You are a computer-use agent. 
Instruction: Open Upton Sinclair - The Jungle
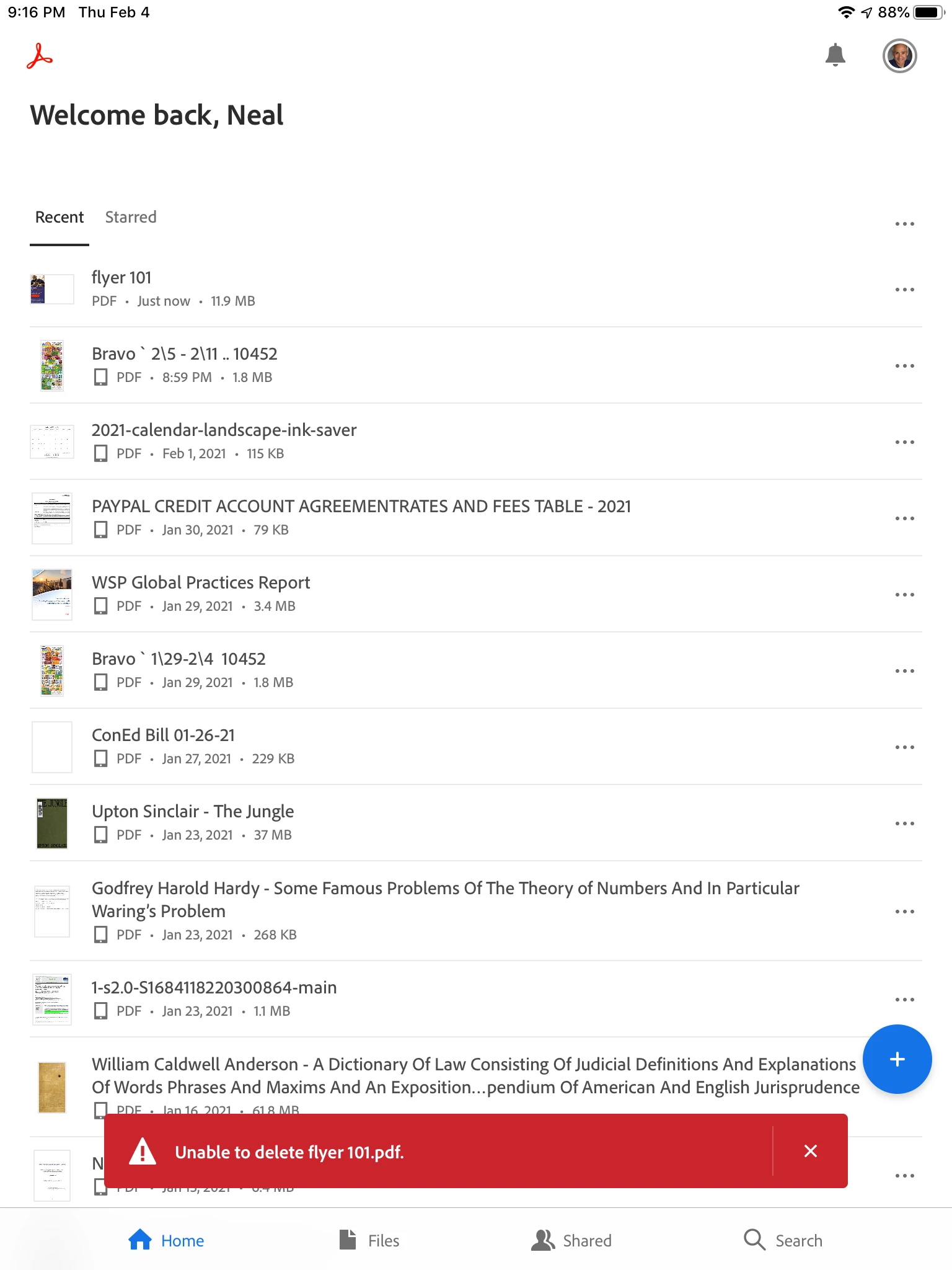[x=193, y=812]
